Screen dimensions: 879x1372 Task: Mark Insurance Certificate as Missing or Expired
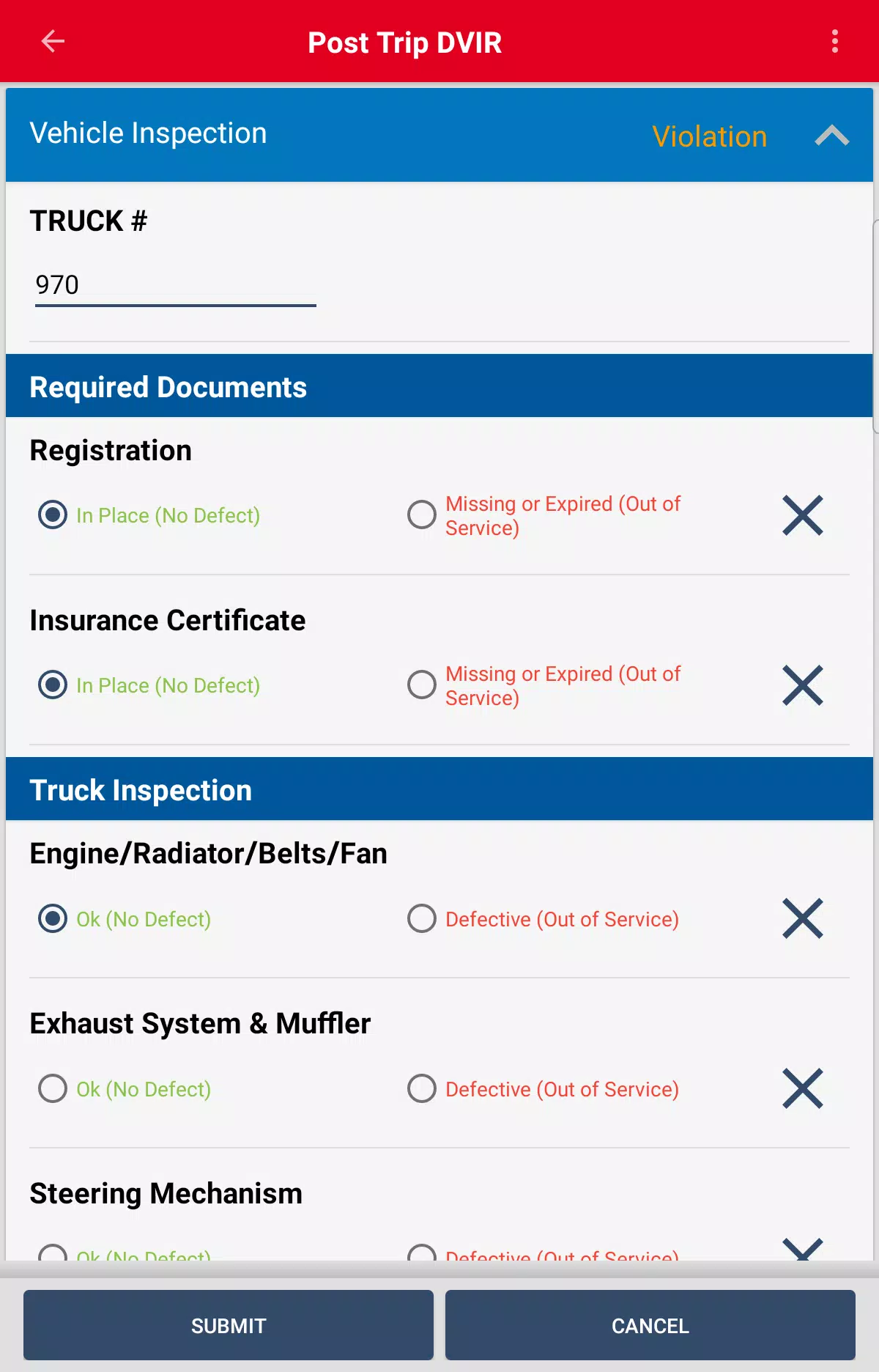(422, 685)
